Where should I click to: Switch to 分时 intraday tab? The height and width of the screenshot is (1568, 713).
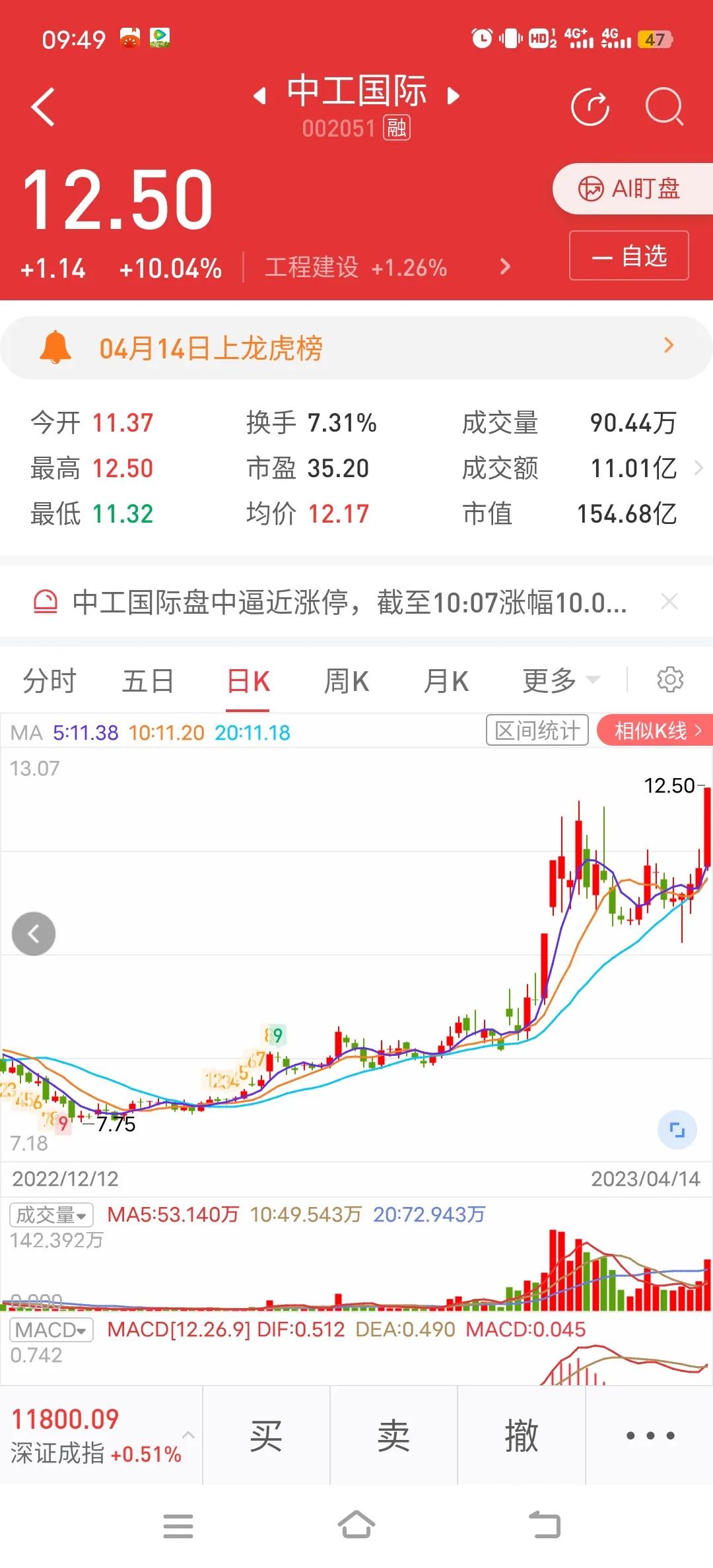pos(50,680)
